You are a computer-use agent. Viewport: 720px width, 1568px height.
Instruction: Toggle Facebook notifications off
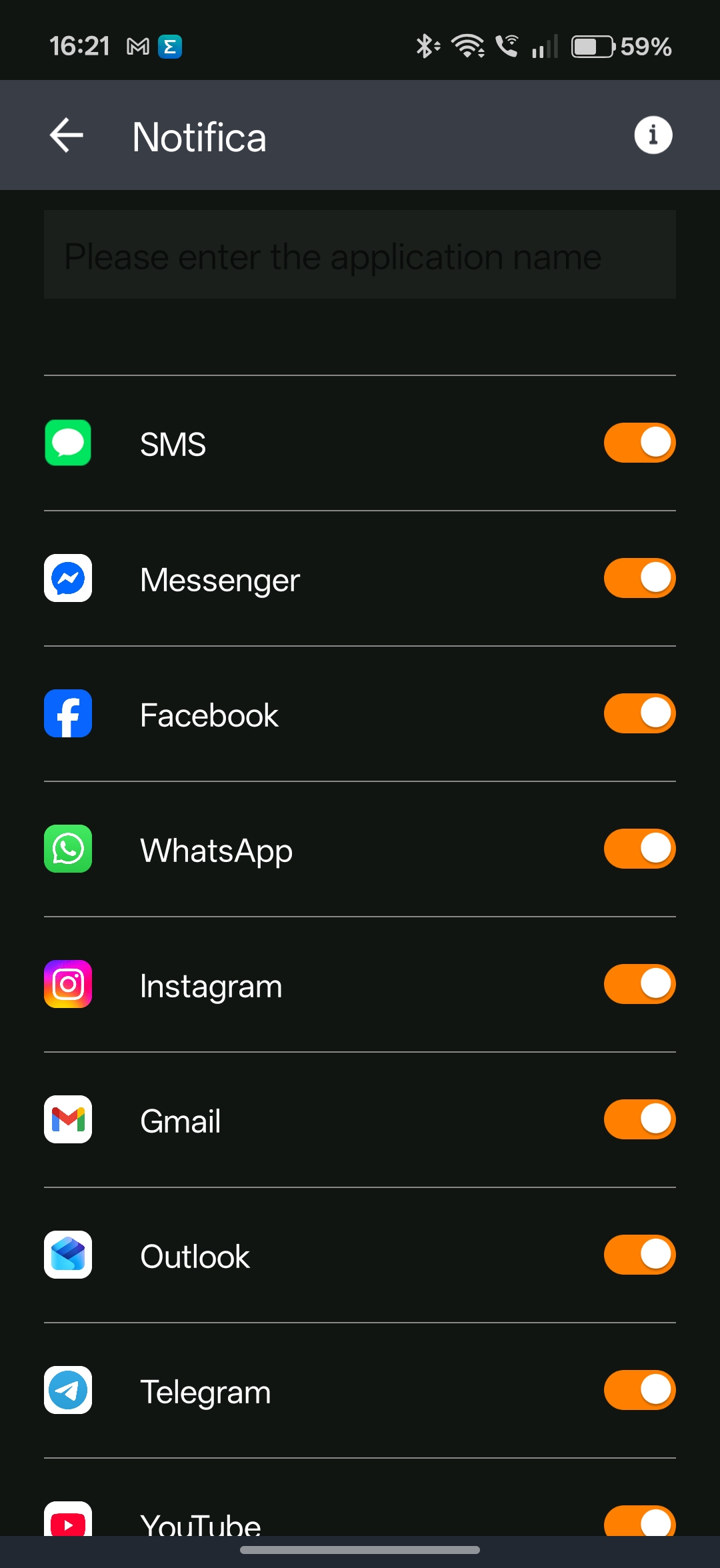639,714
